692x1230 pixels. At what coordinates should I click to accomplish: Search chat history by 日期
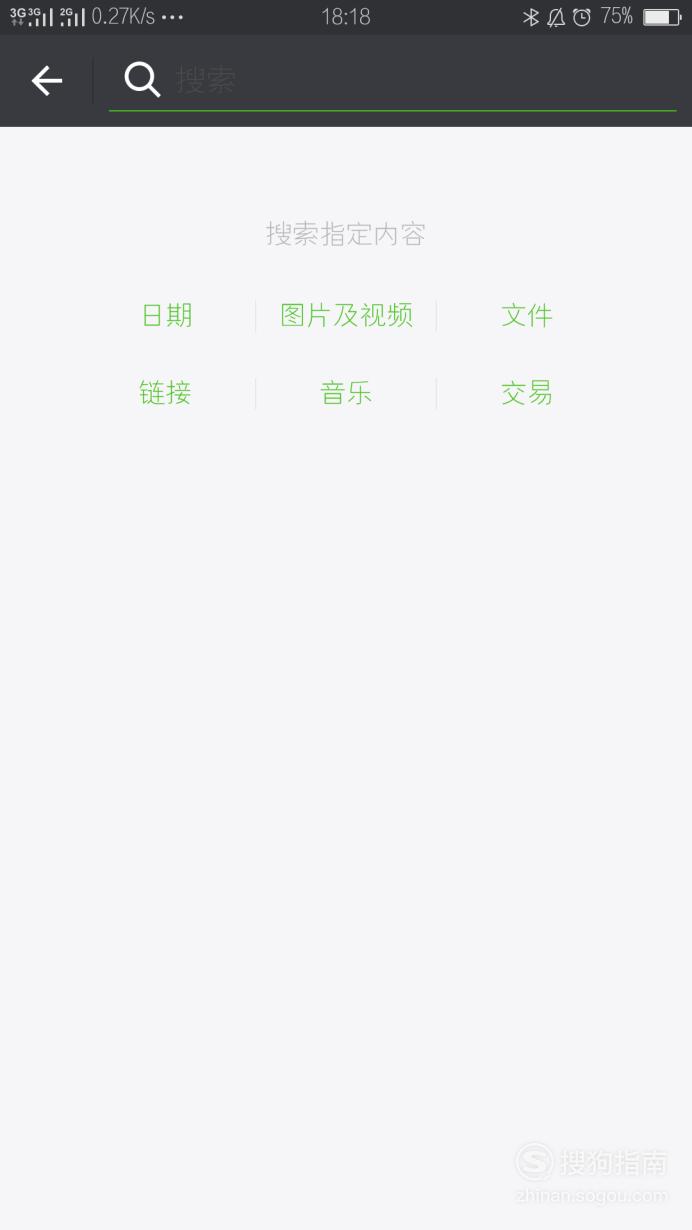[x=166, y=316]
